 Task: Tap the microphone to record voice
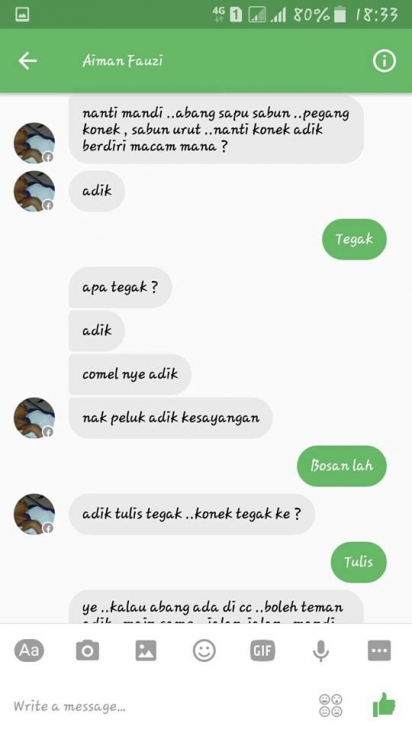point(321,650)
